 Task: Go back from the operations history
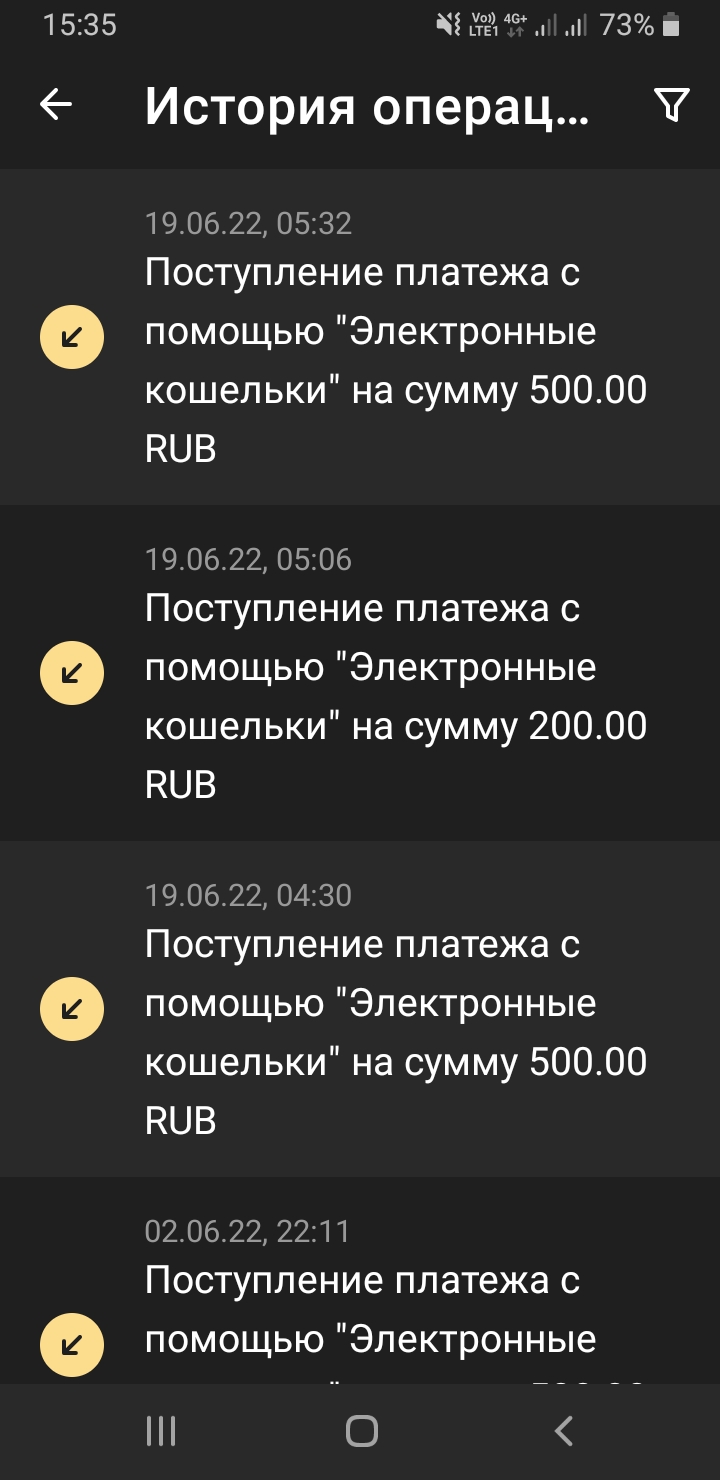(x=56, y=105)
